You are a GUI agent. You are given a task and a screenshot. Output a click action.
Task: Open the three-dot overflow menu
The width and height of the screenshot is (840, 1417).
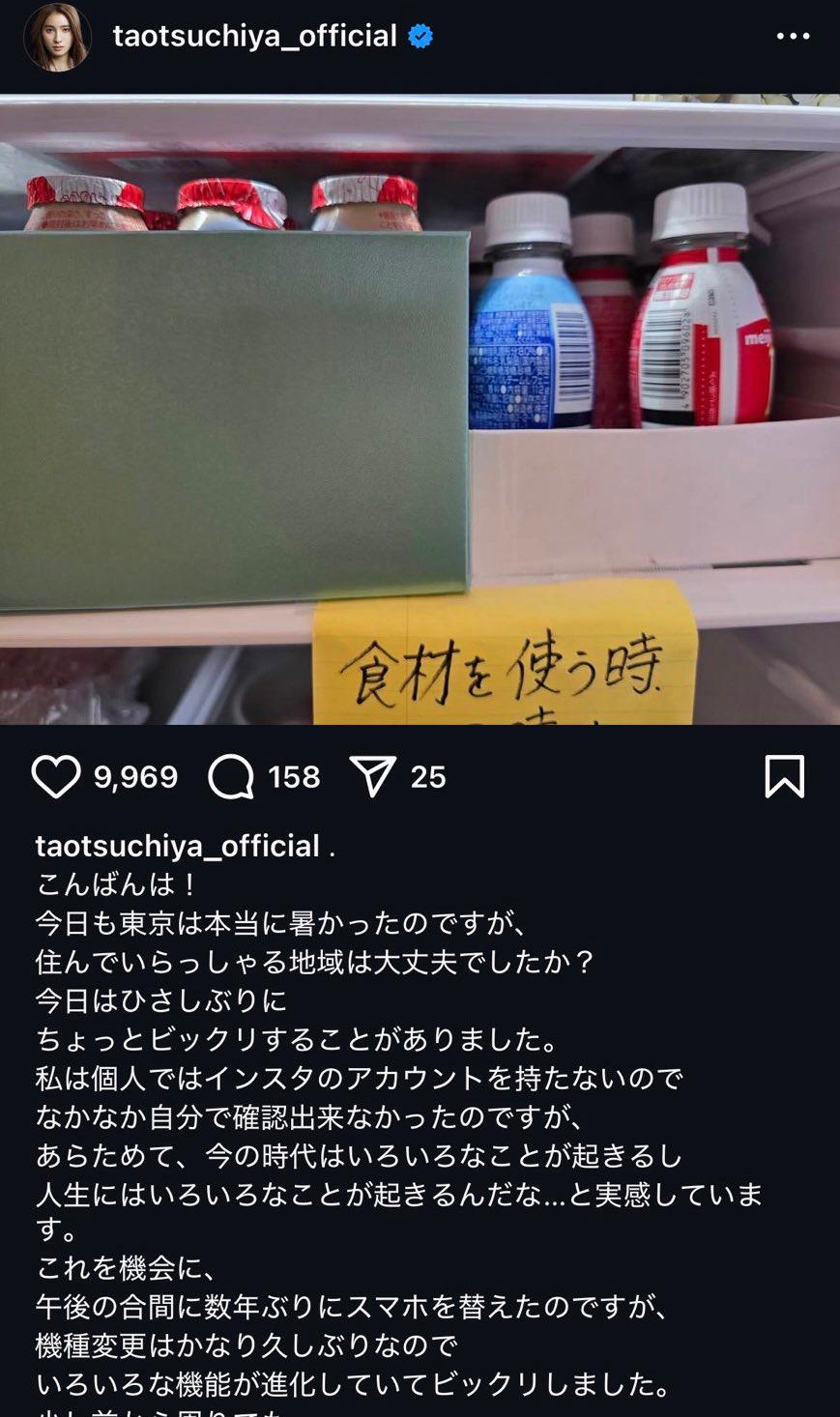(x=793, y=37)
